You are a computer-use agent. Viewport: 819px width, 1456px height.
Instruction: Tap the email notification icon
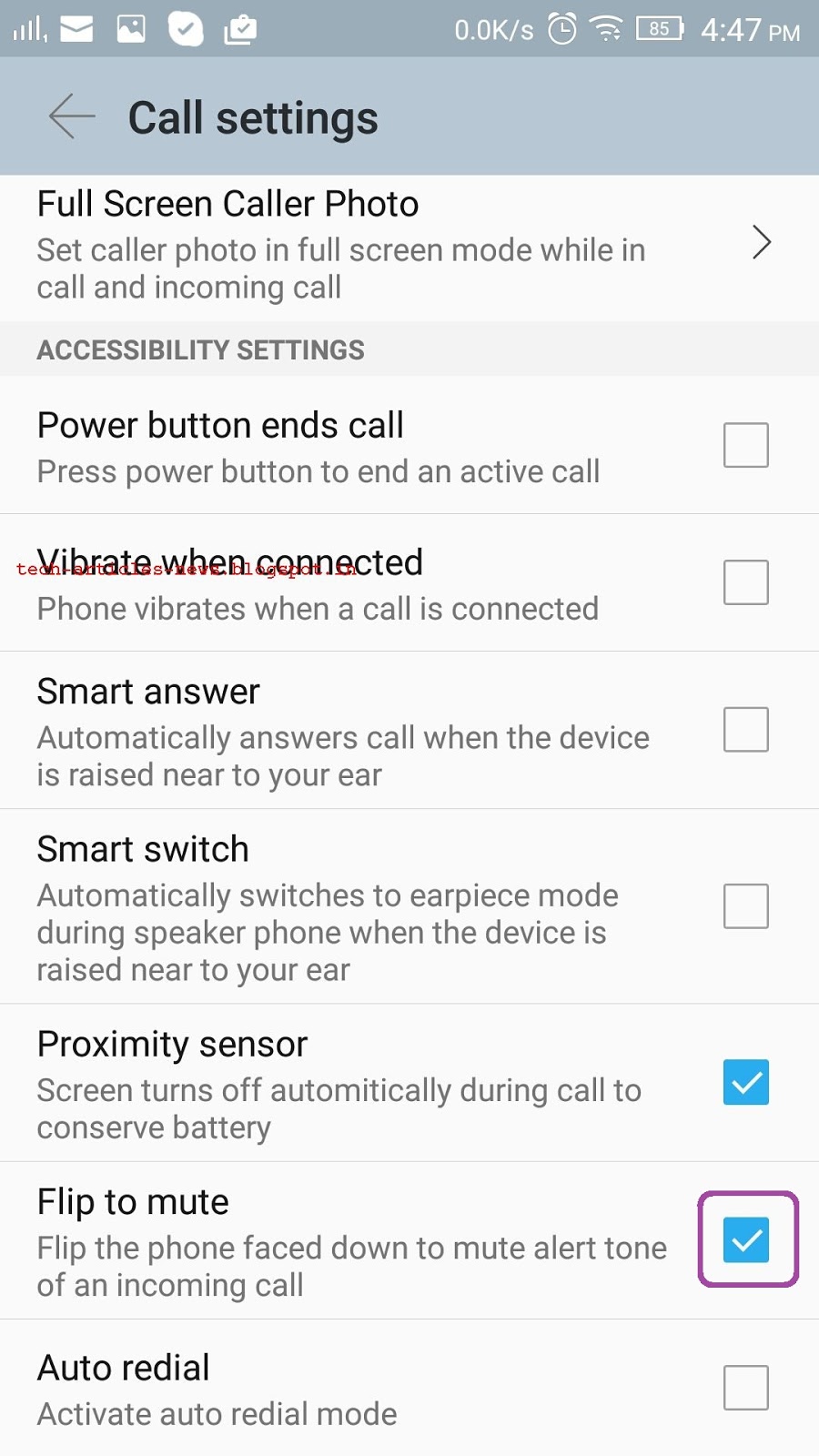[x=76, y=29]
